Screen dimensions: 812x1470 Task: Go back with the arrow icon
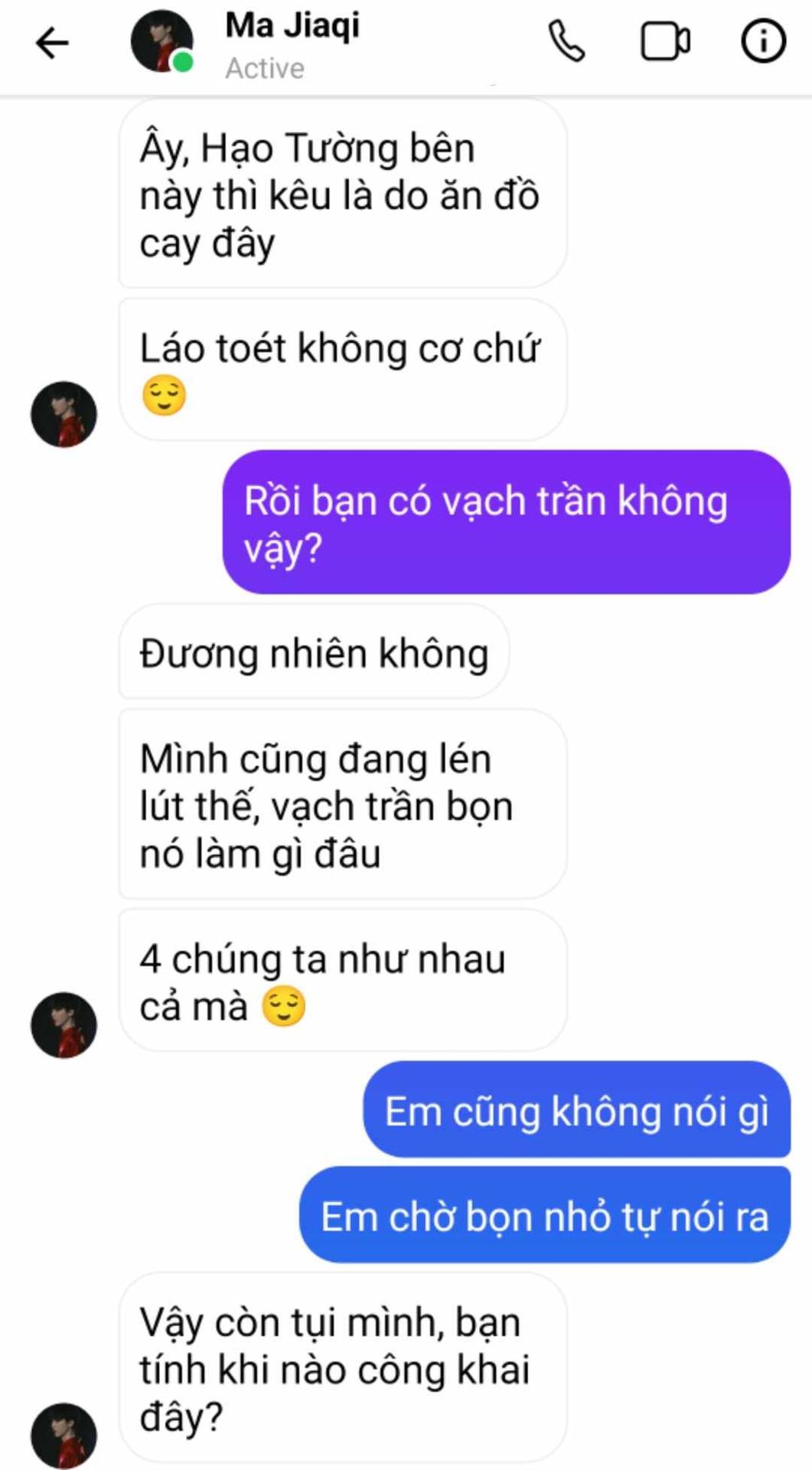(x=52, y=42)
